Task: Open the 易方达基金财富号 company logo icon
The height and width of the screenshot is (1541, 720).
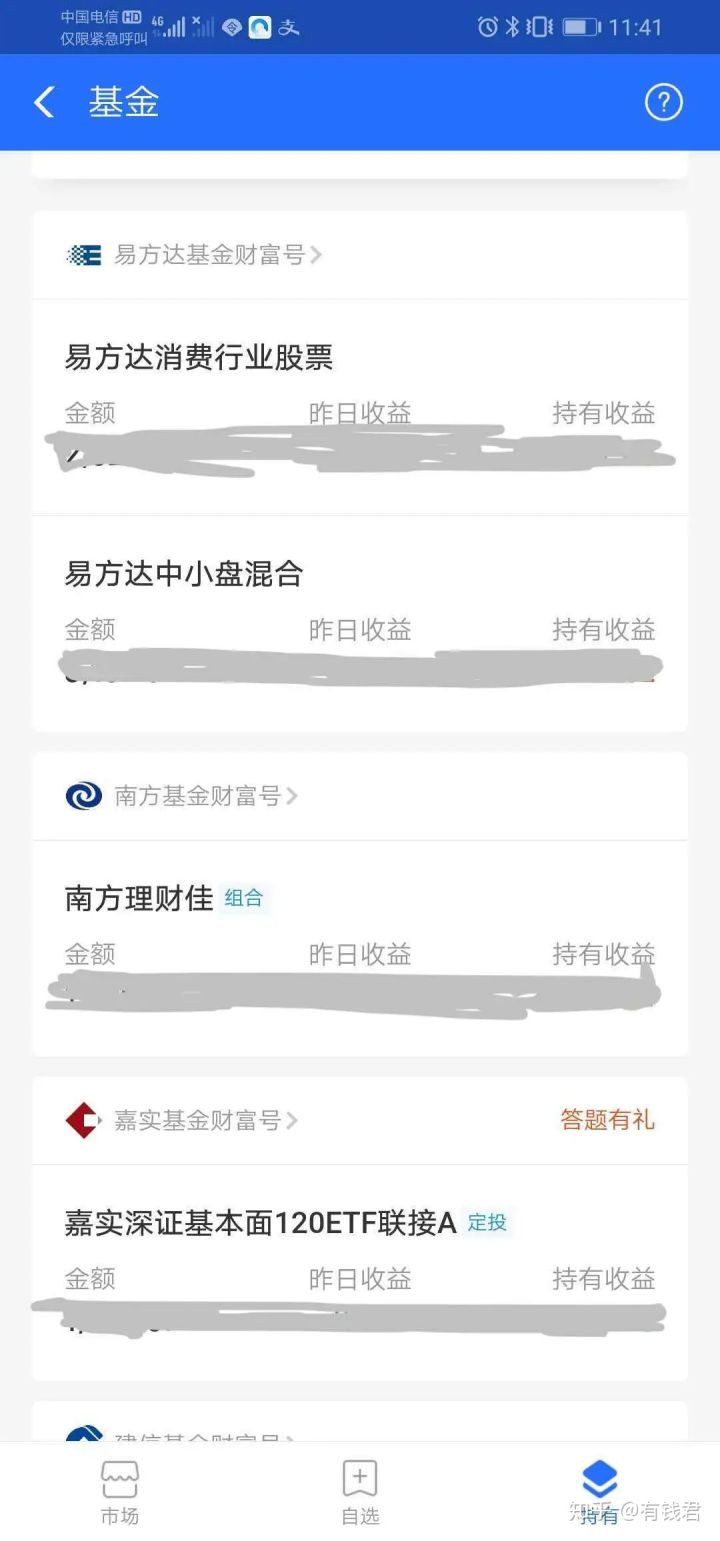Action: (x=83, y=255)
